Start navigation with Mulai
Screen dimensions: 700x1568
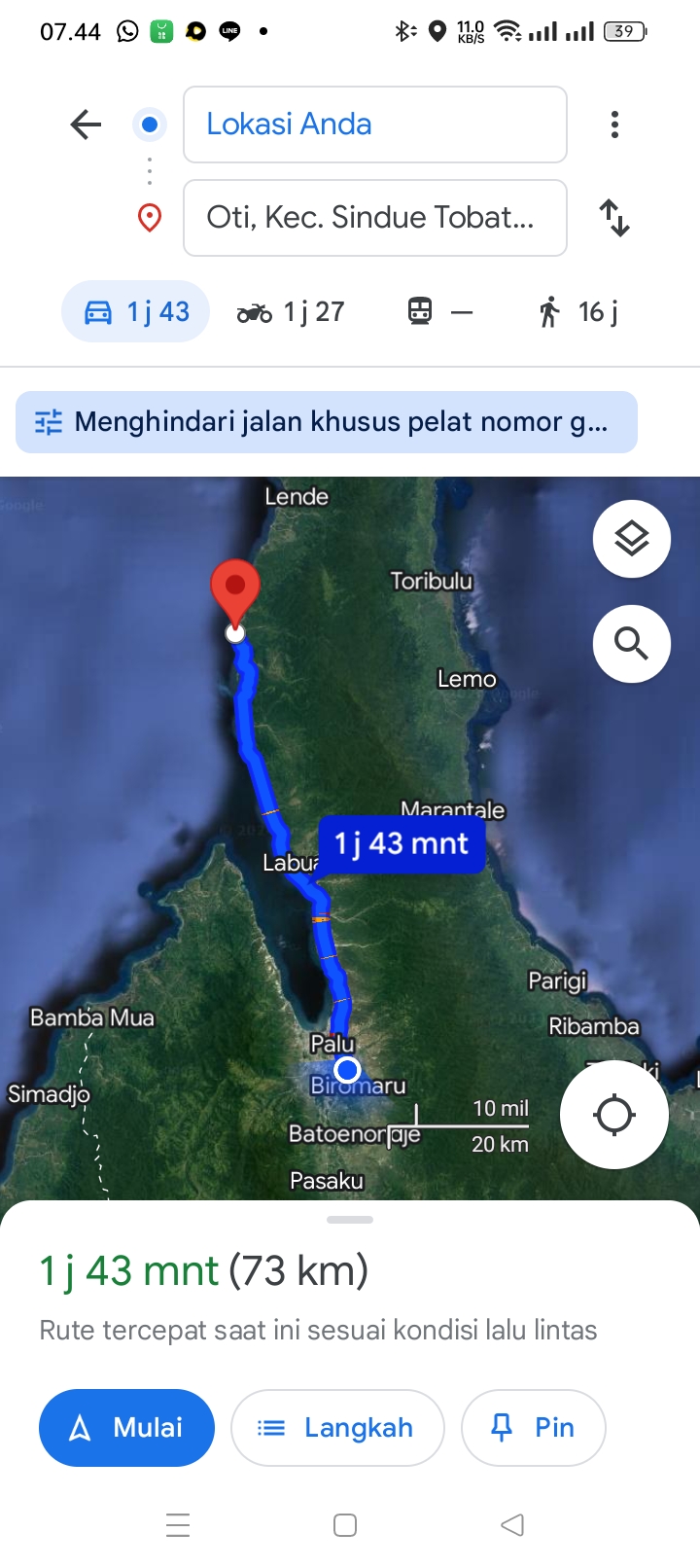pyautogui.click(x=126, y=1428)
